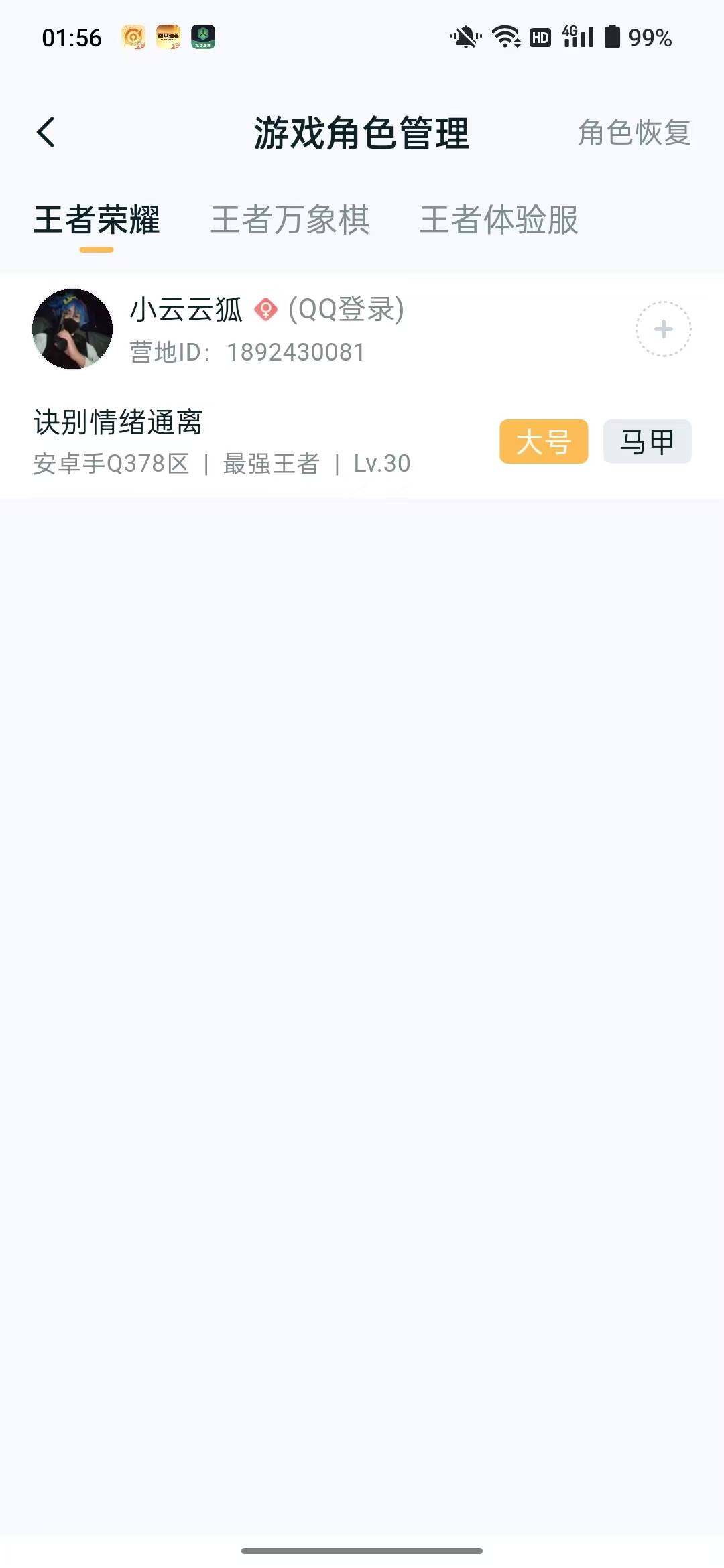Screen dimensions: 724x1568
Task: Open 角色恢复 in the top right corner
Action: [633, 133]
